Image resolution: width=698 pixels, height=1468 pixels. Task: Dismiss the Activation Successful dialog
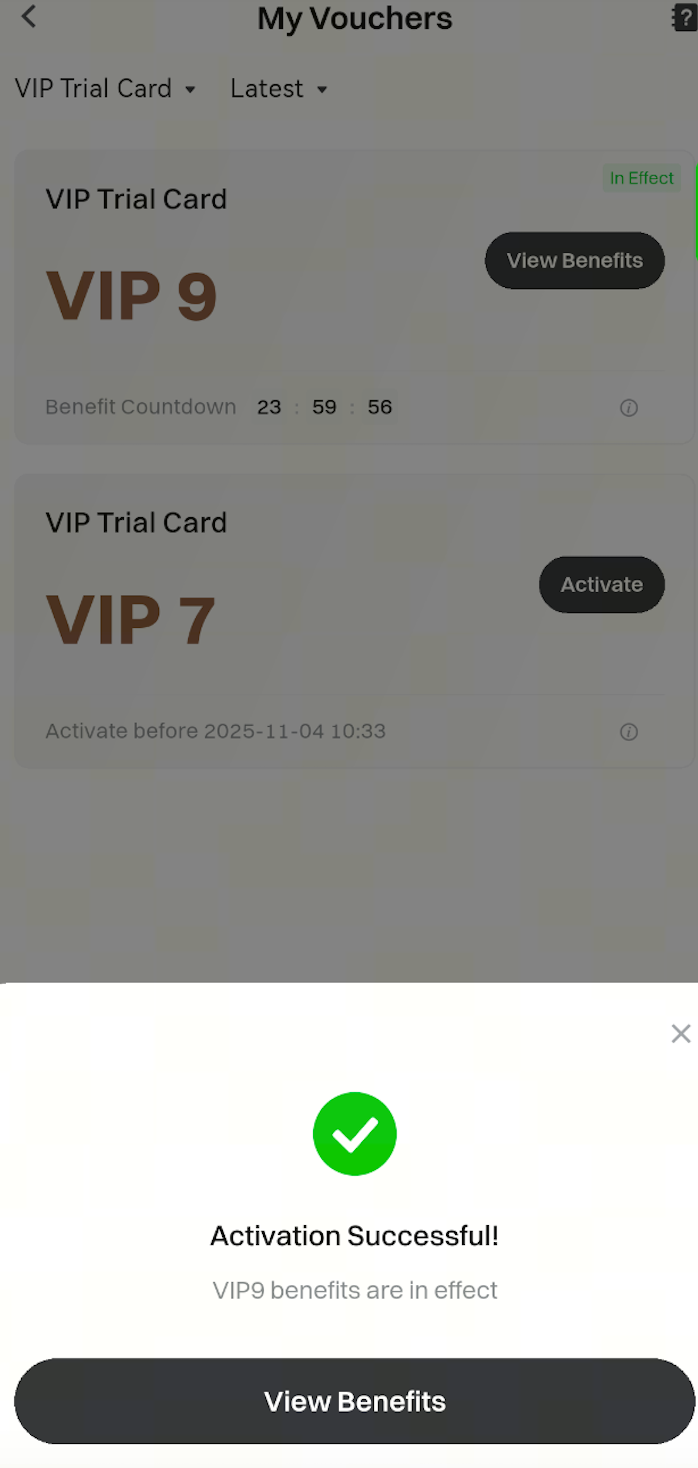680,1034
